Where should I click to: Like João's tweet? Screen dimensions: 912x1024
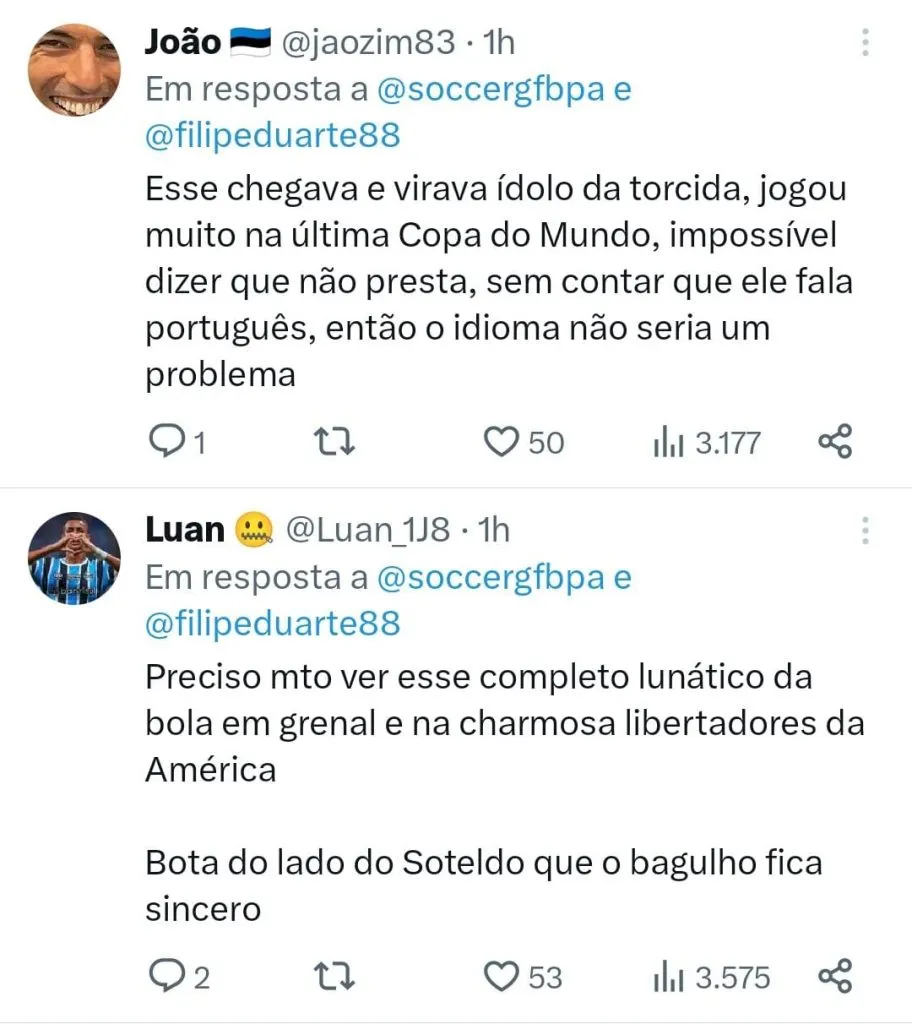point(501,441)
